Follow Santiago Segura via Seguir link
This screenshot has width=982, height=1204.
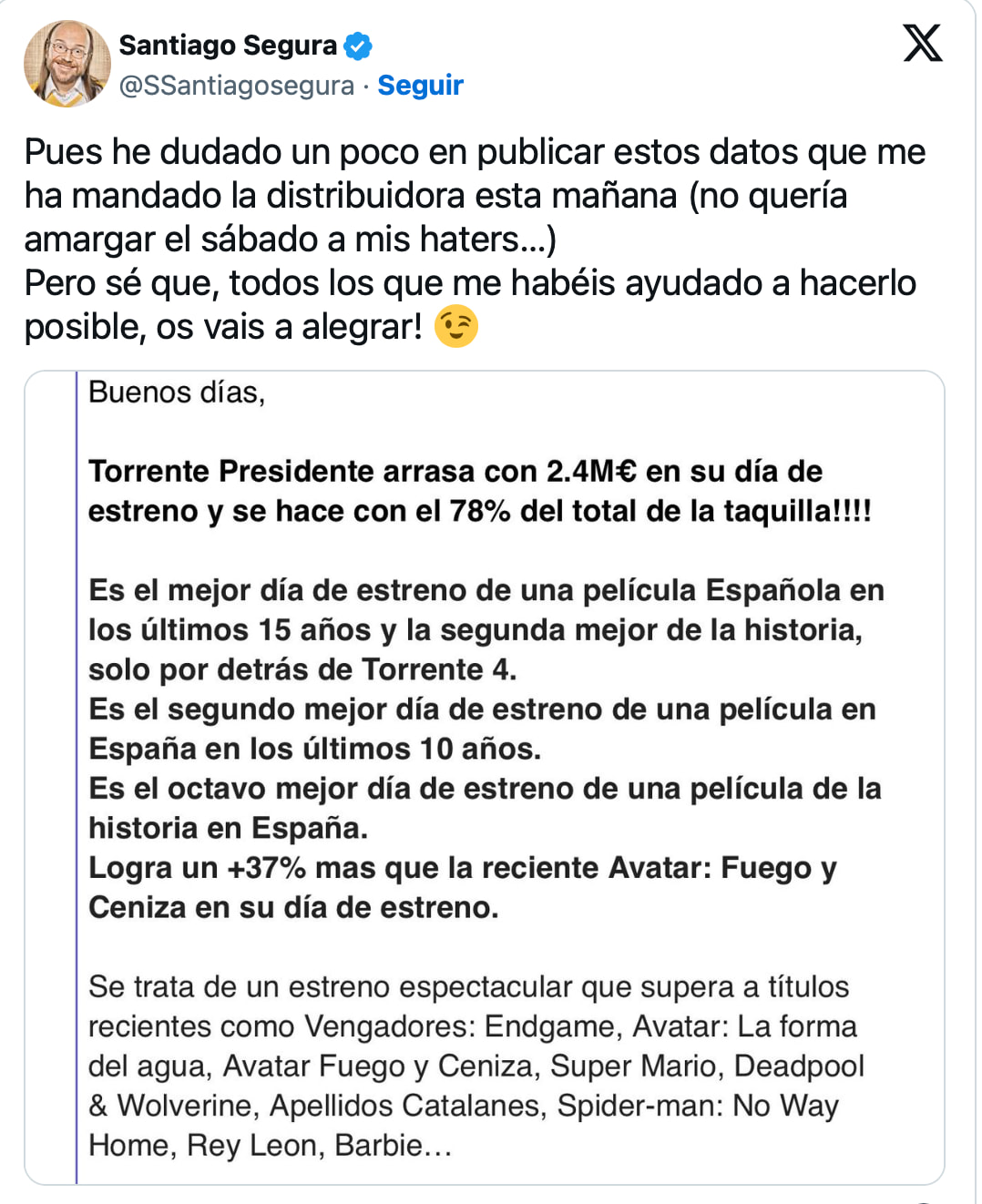click(x=420, y=85)
